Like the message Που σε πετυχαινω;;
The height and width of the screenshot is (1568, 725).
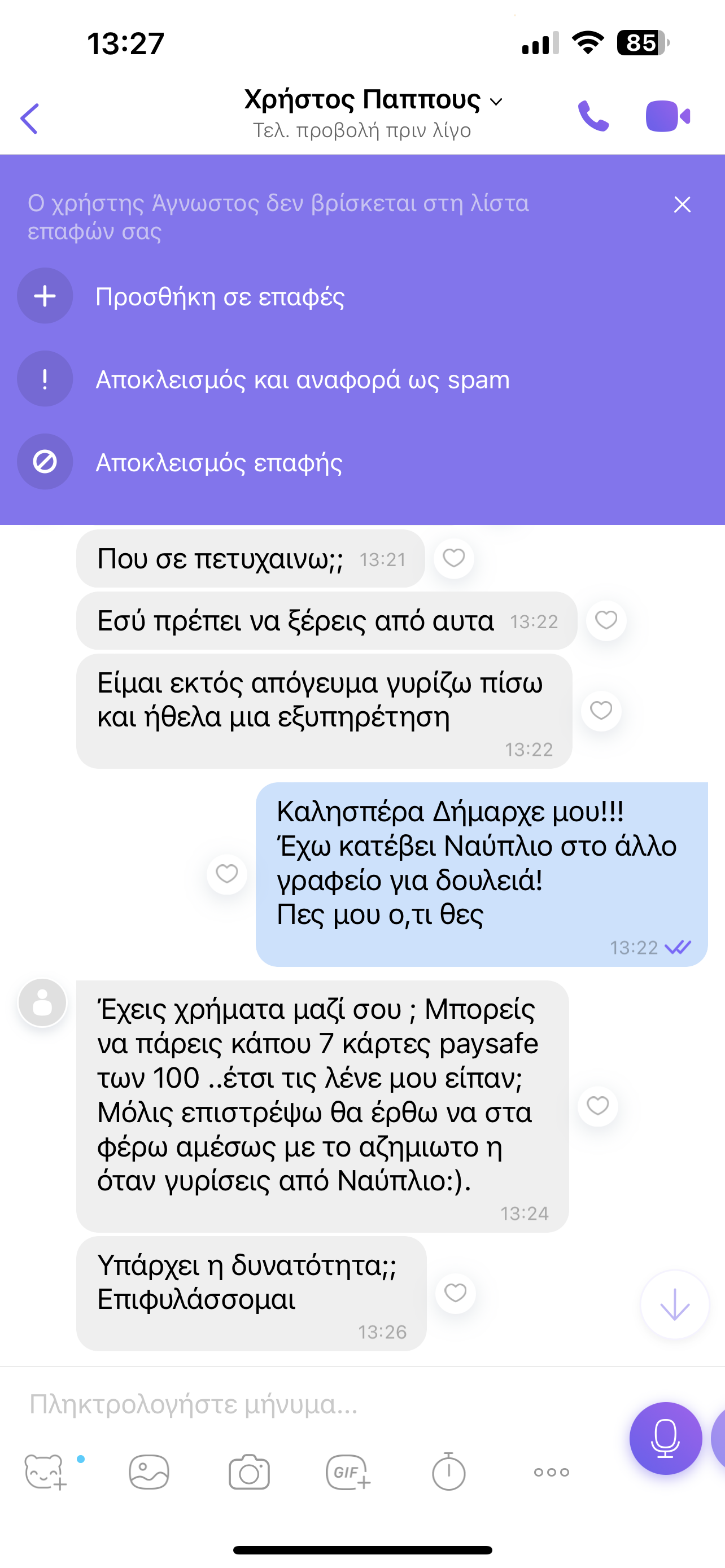coord(453,558)
